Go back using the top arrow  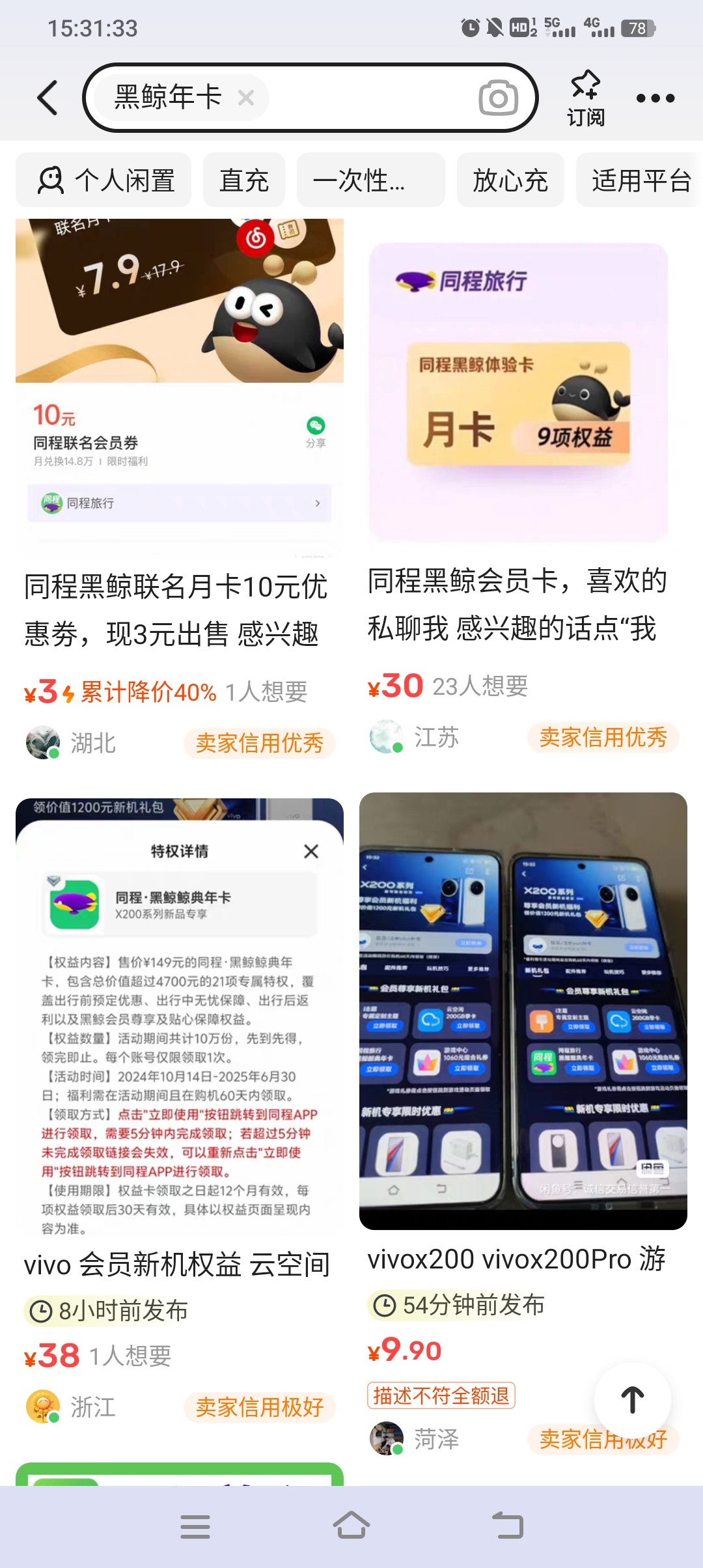click(47, 98)
